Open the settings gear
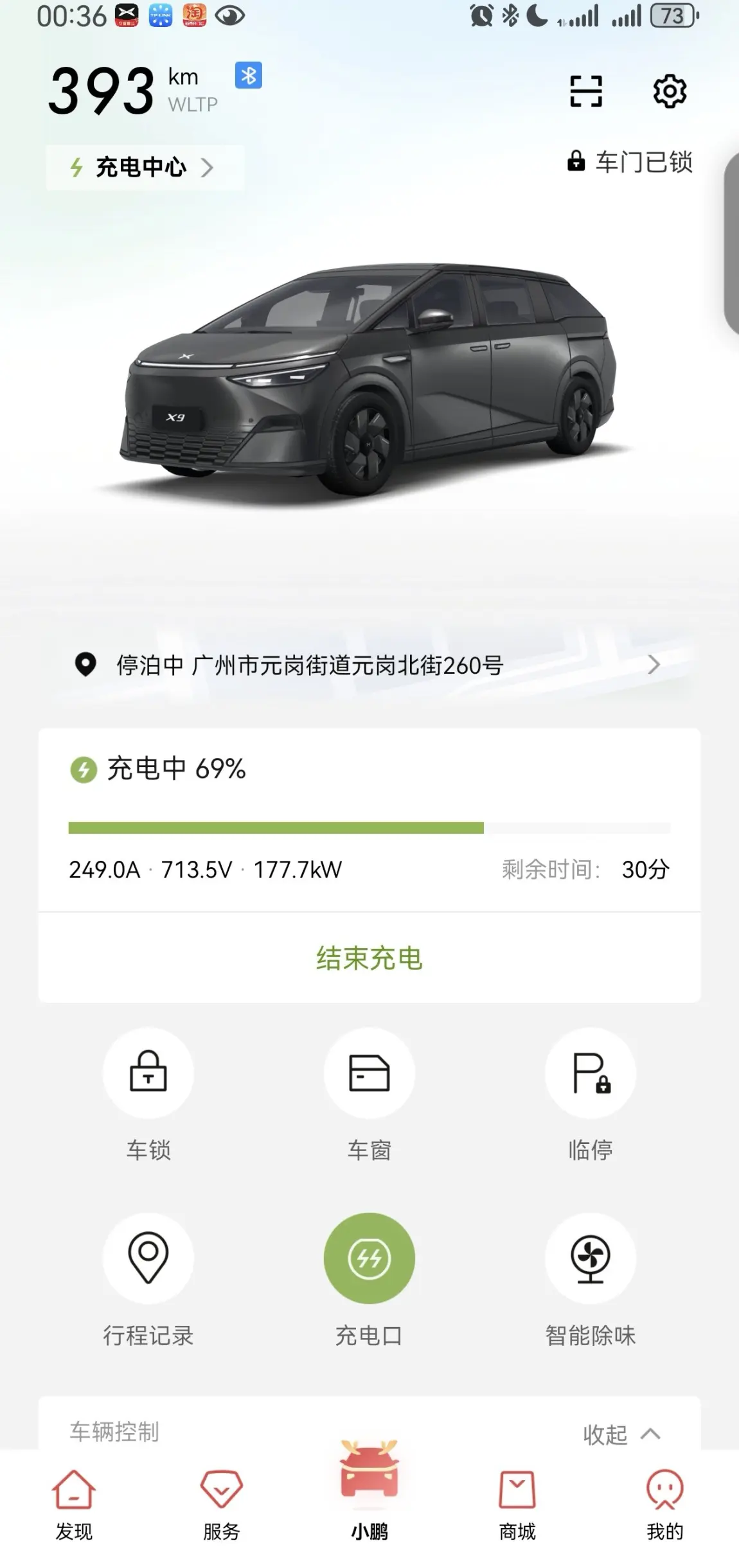Image resolution: width=739 pixels, height=1568 pixels. click(x=670, y=91)
